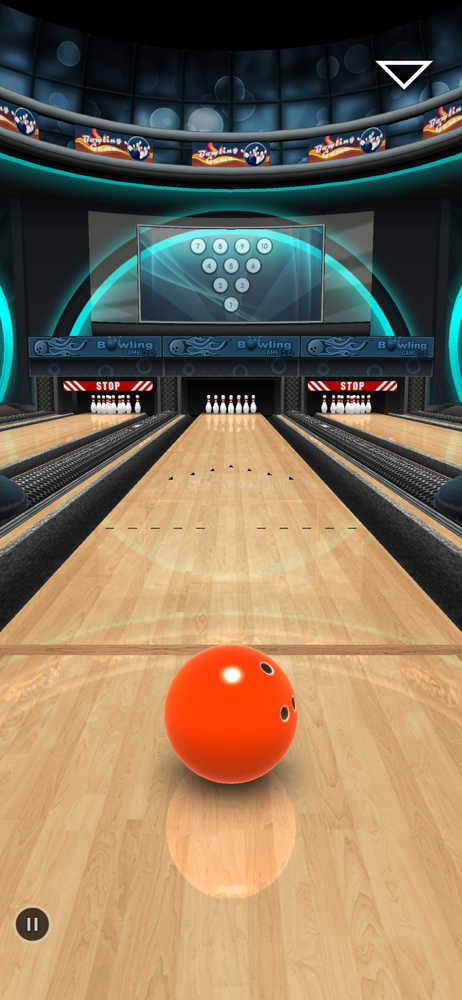This screenshot has width=462, height=1000.
Task: Expand the scoreboard dropdown triangle
Action: point(404,74)
